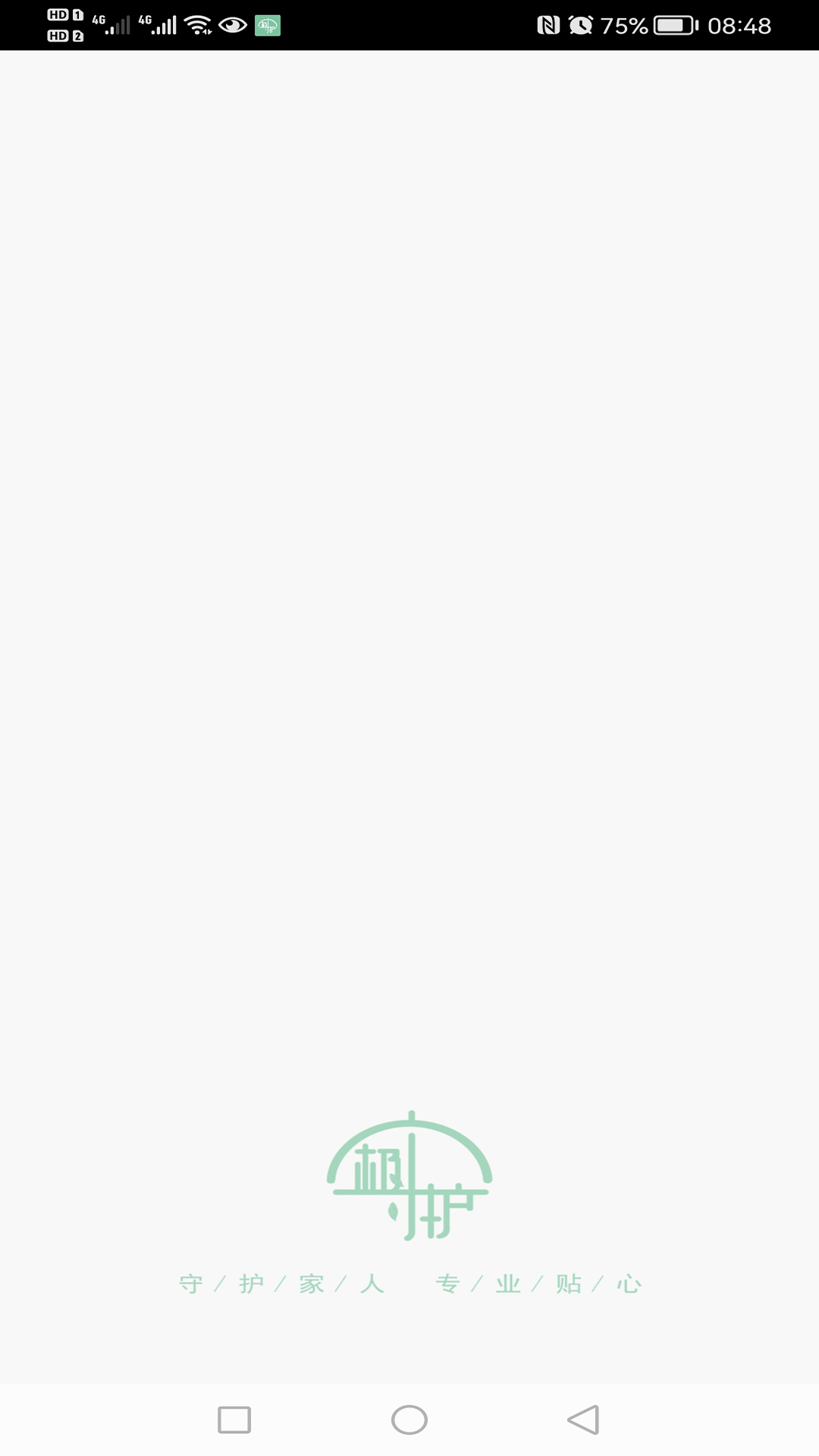Tap the system back button
This screenshot has height=1456, width=819.
coord(583,1420)
